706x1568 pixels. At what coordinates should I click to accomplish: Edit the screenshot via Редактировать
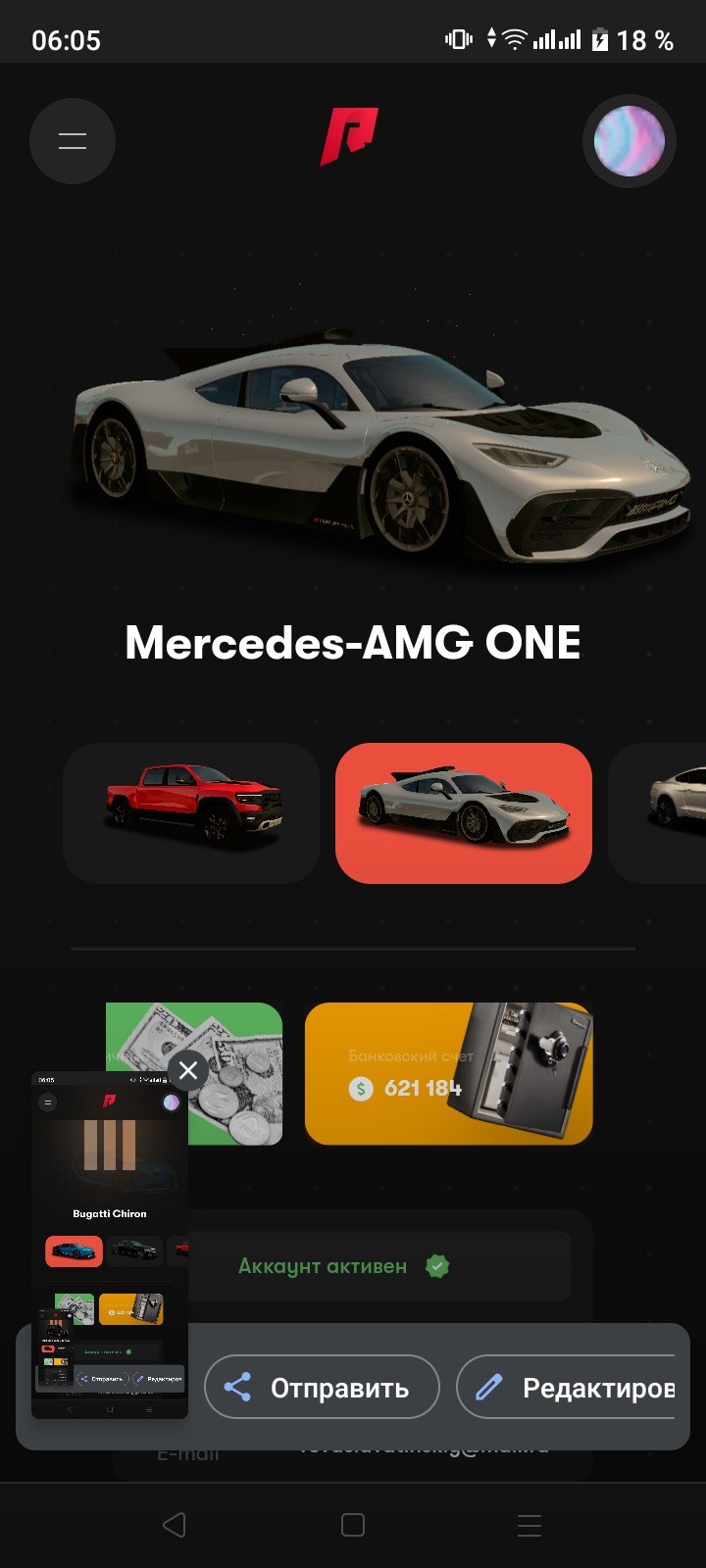pos(566,1387)
